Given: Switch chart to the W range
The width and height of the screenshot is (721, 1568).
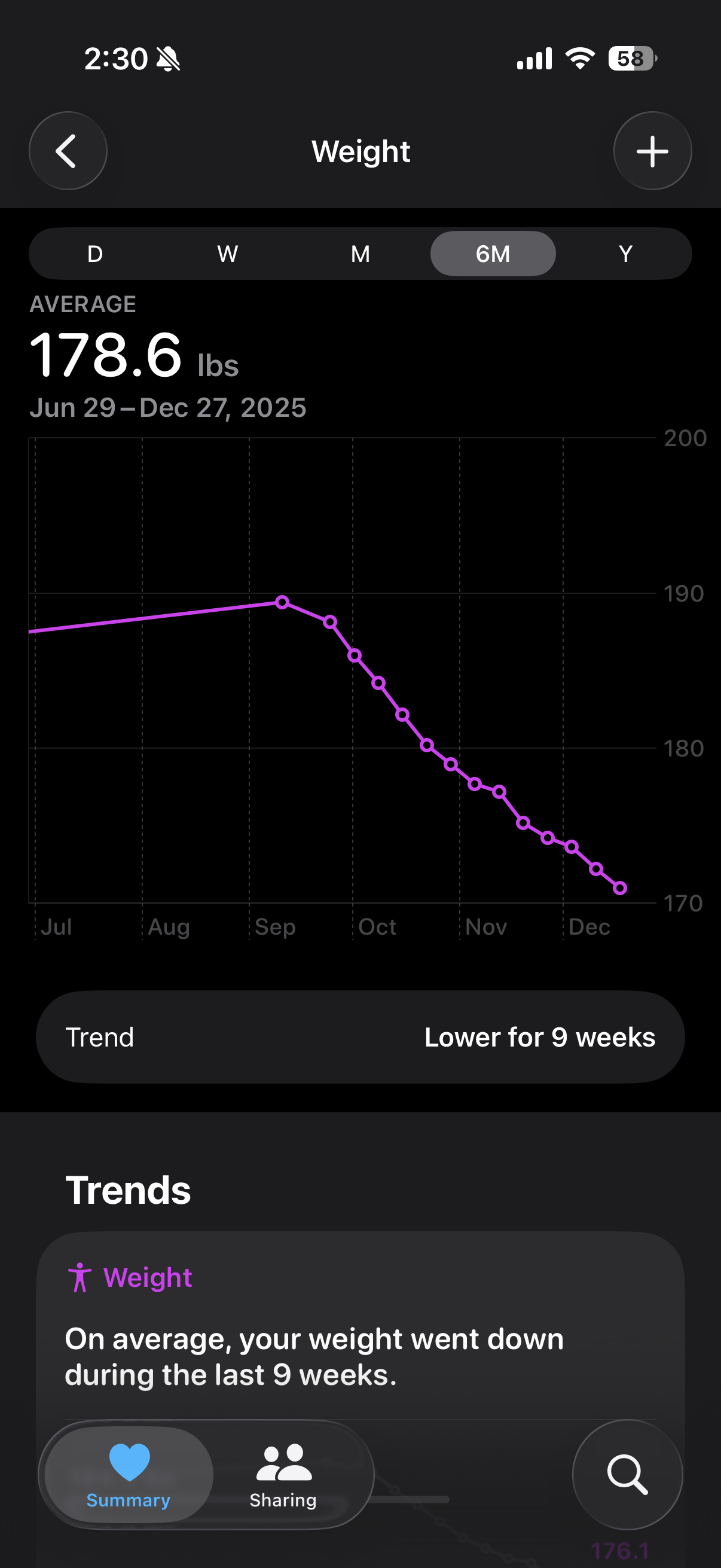Looking at the screenshot, I should tap(228, 254).
